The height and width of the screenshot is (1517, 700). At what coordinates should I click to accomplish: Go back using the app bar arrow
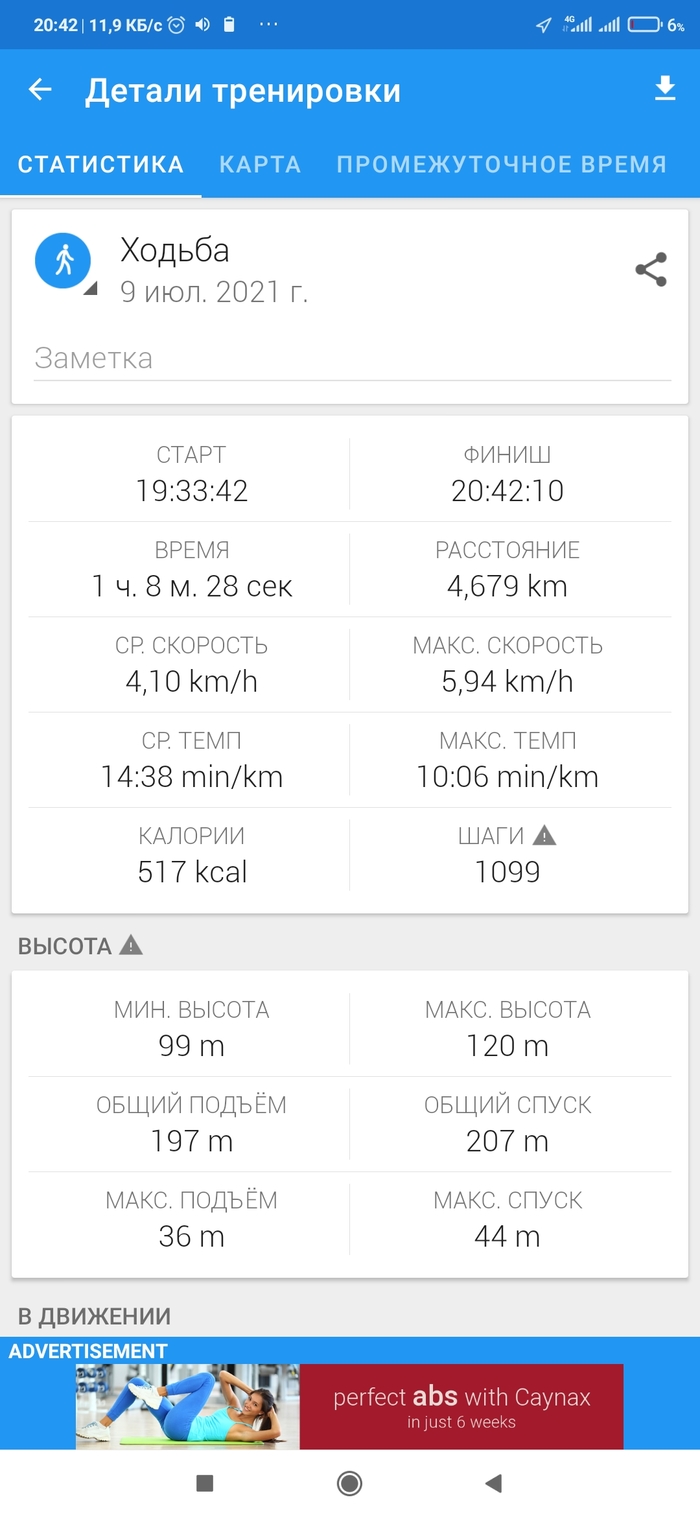(x=40, y=90)
